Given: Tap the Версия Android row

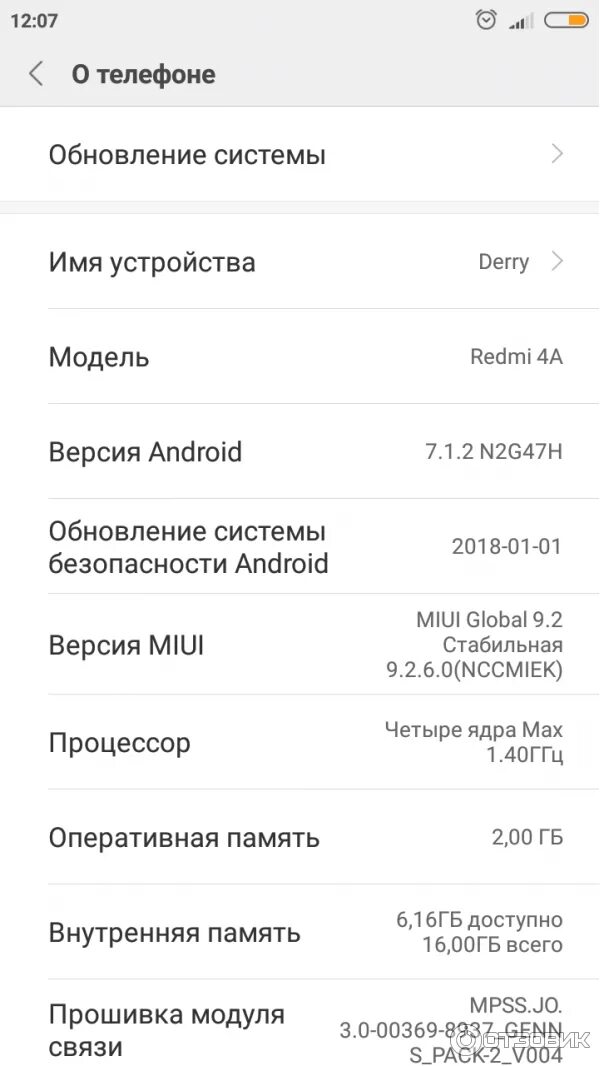Looking at the screenshot, I should pos(300,451).
